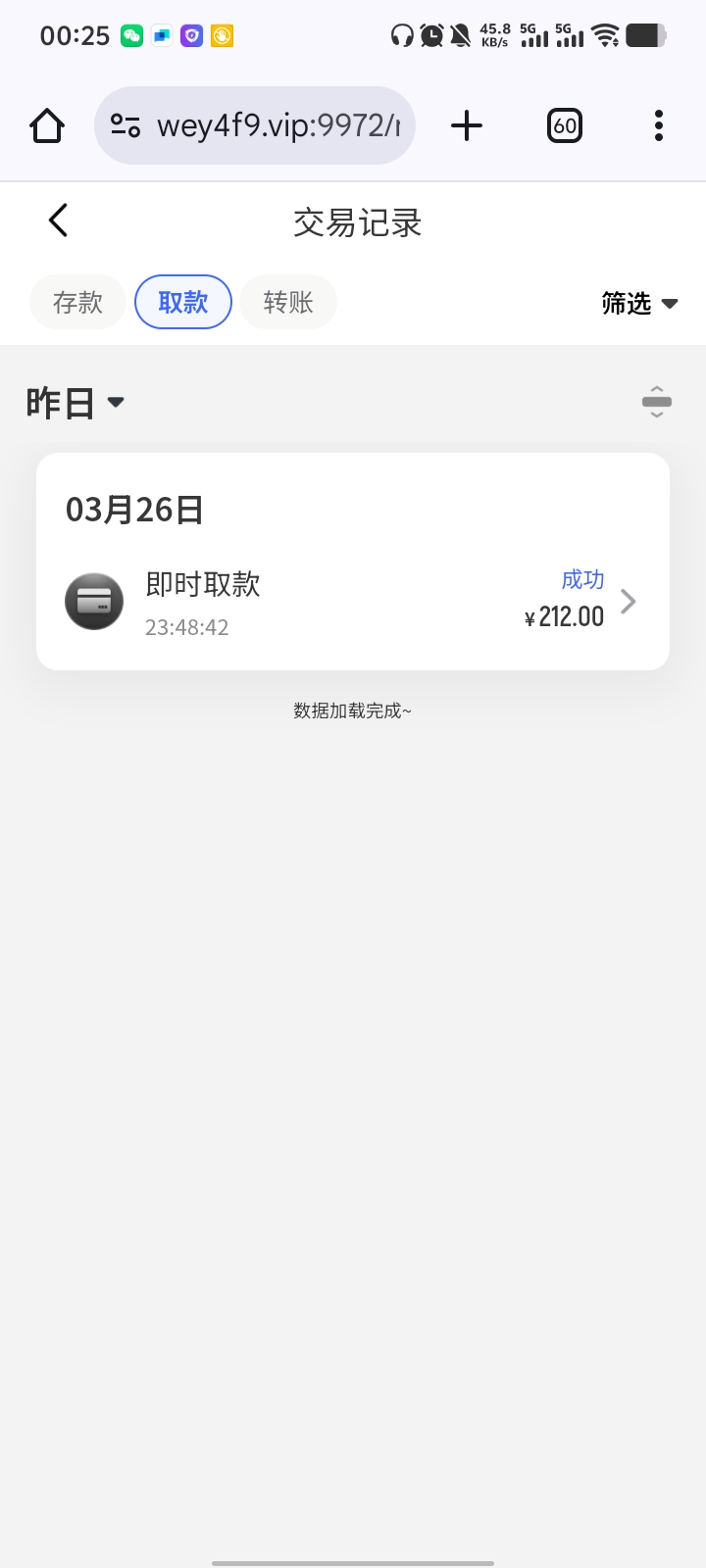706x1568 pixels.
Task: Open the site connection settings icon in address bar
Action: point(125,125)
